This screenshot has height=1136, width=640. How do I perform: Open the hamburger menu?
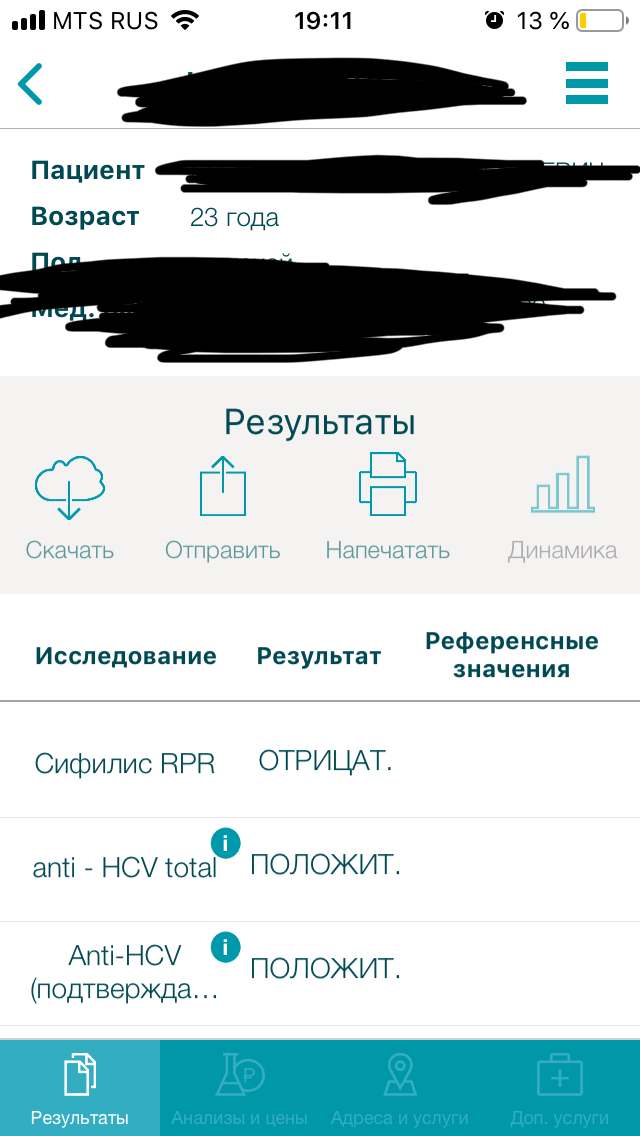pyautogui.click(x=587, y=83)
